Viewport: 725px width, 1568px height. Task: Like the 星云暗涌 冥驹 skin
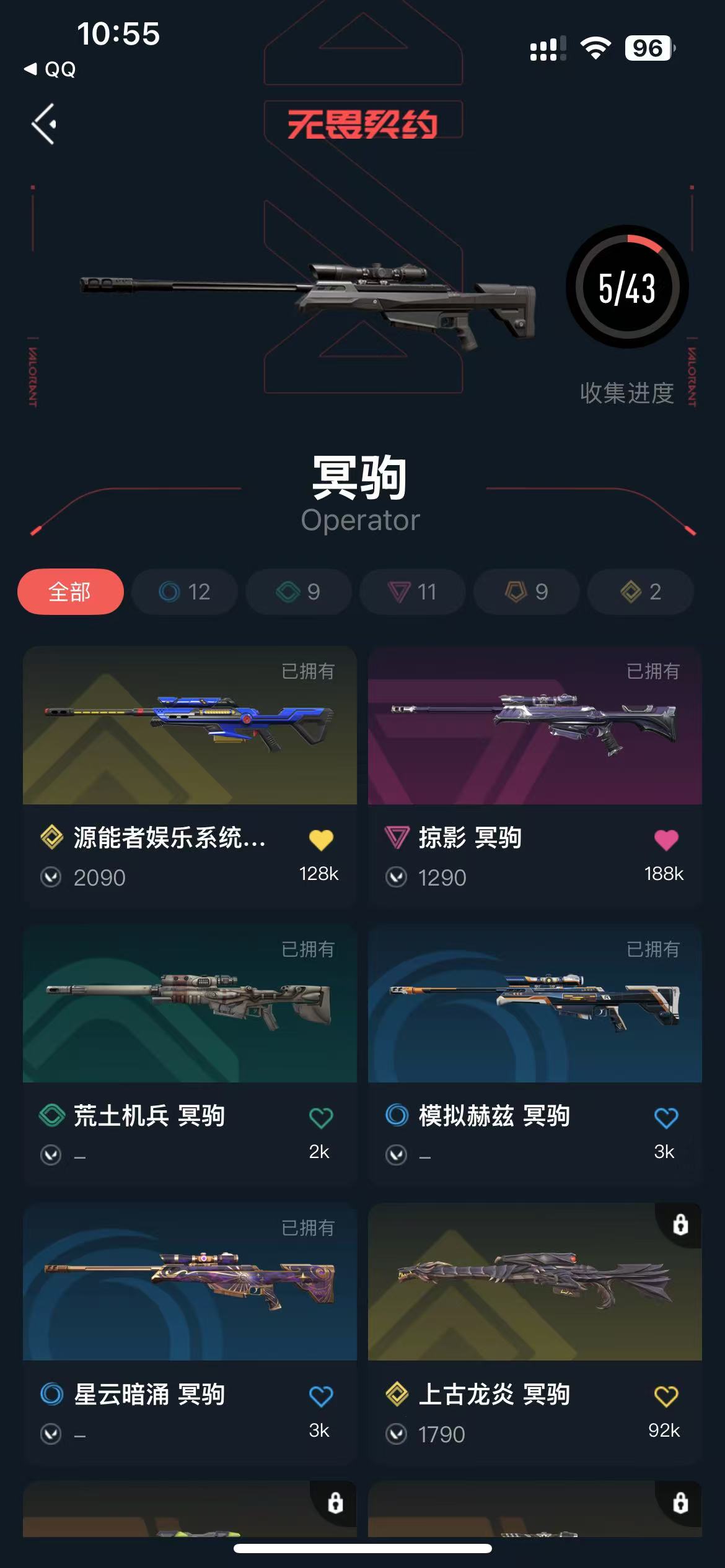coord(321,1396)
